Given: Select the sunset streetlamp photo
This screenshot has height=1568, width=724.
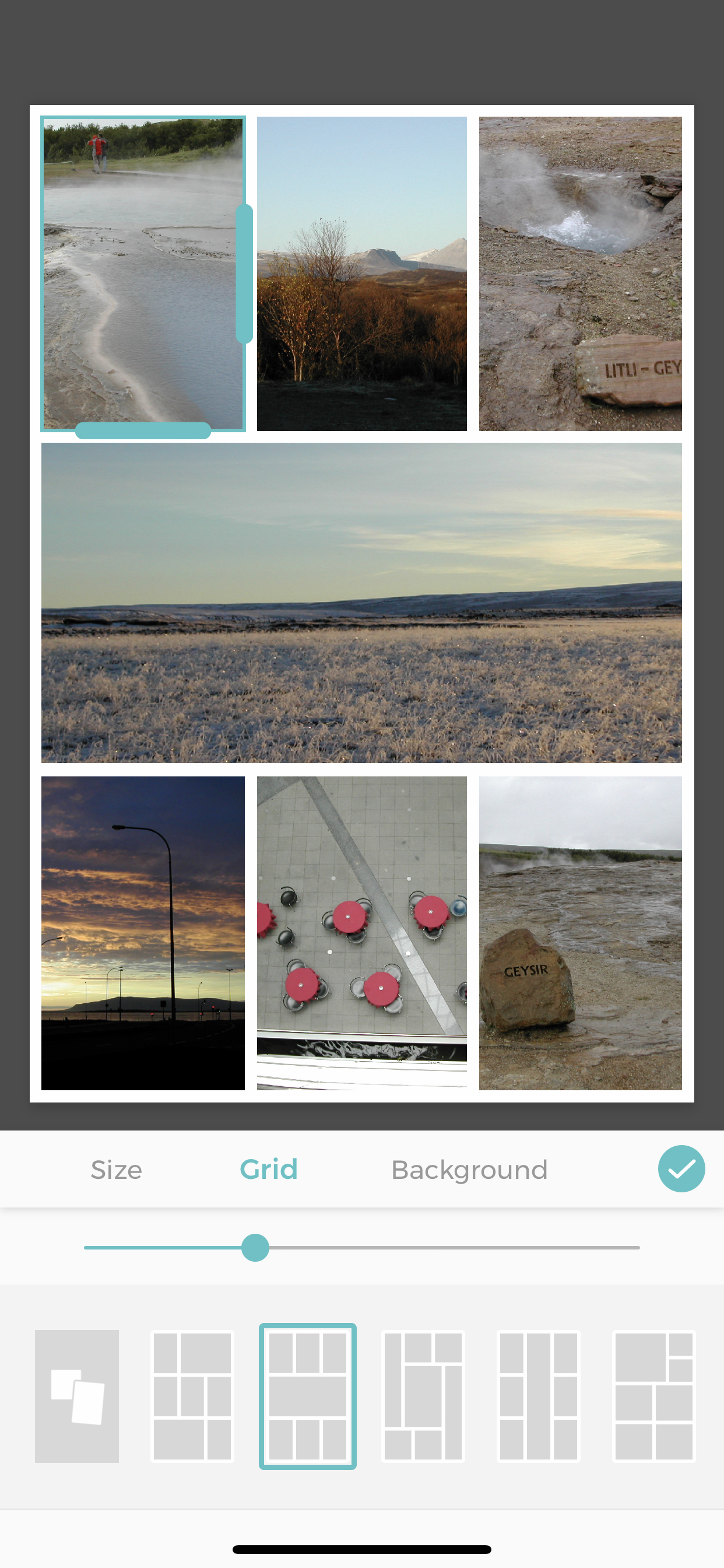Looking at the screenshot, I should 143,933.
